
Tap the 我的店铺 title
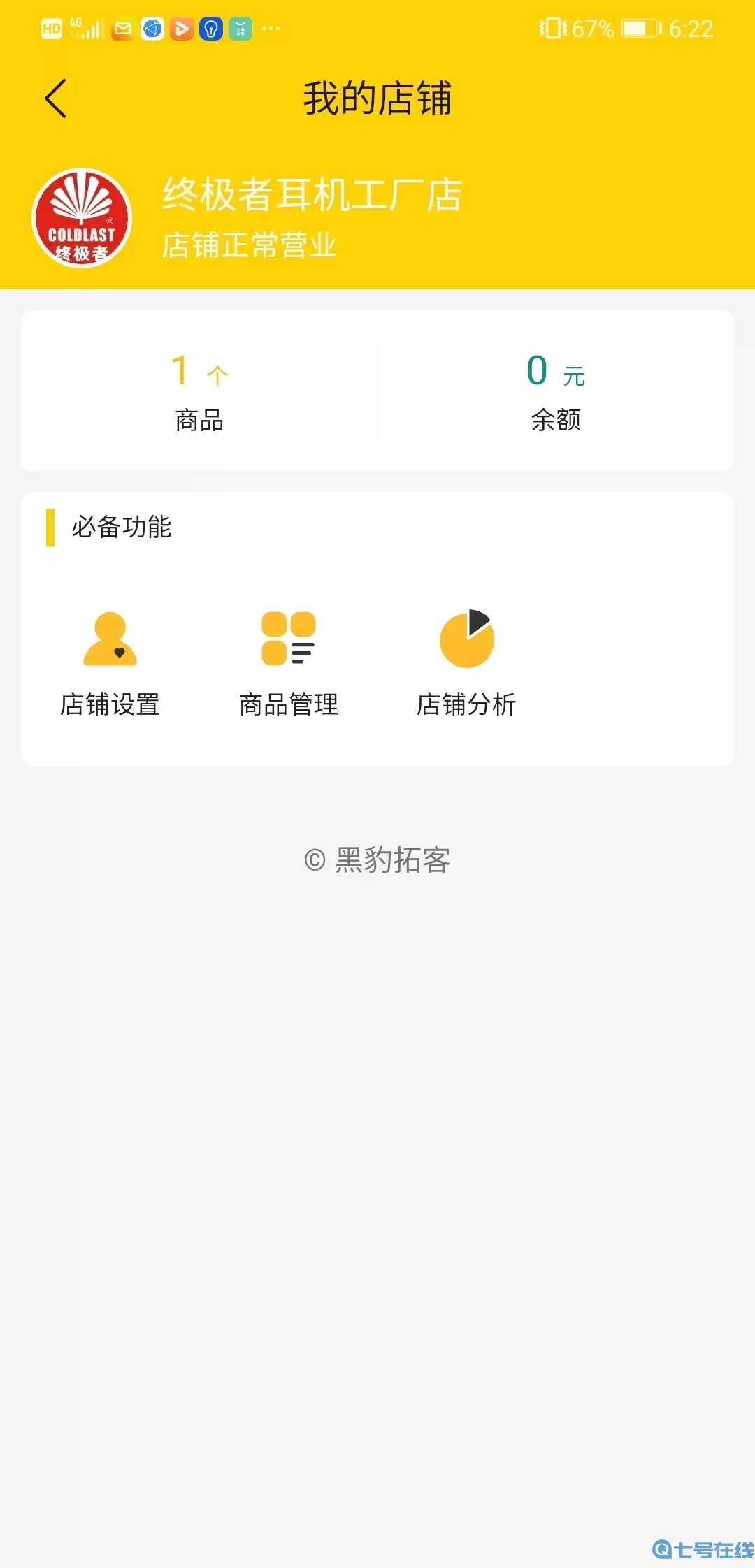click(x=377, y=98)
